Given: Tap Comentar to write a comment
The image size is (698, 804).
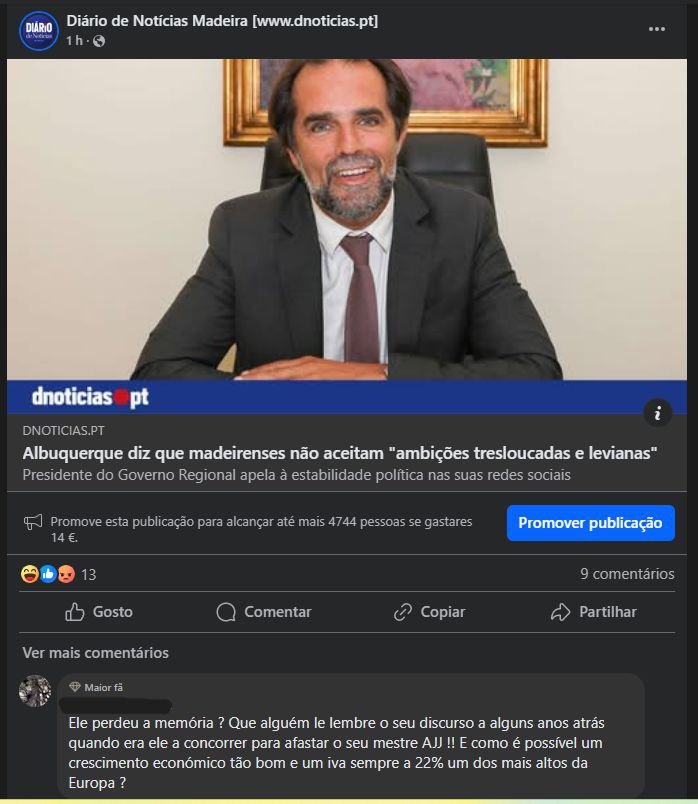Looking at the screenshot, I should click(x=264, y=612).
